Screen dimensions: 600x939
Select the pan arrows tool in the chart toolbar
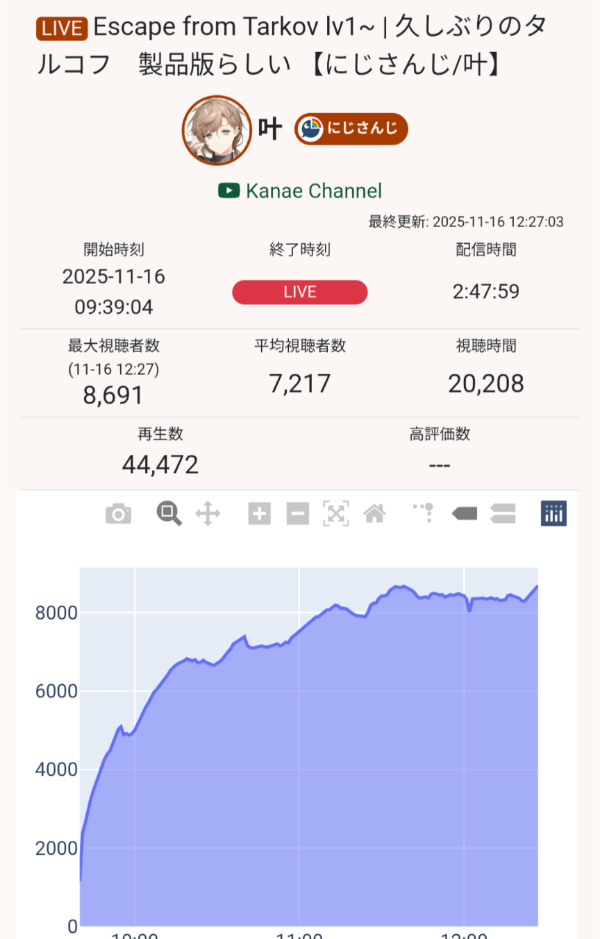(207, 514)
